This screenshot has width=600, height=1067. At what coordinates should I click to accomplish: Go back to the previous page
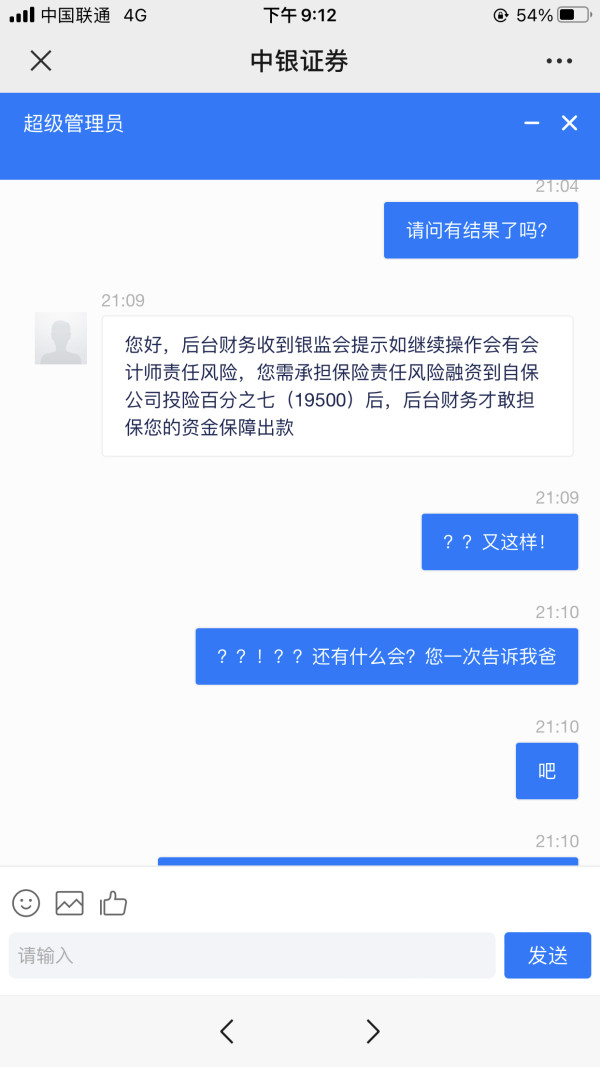click(x=227, y=1032)
